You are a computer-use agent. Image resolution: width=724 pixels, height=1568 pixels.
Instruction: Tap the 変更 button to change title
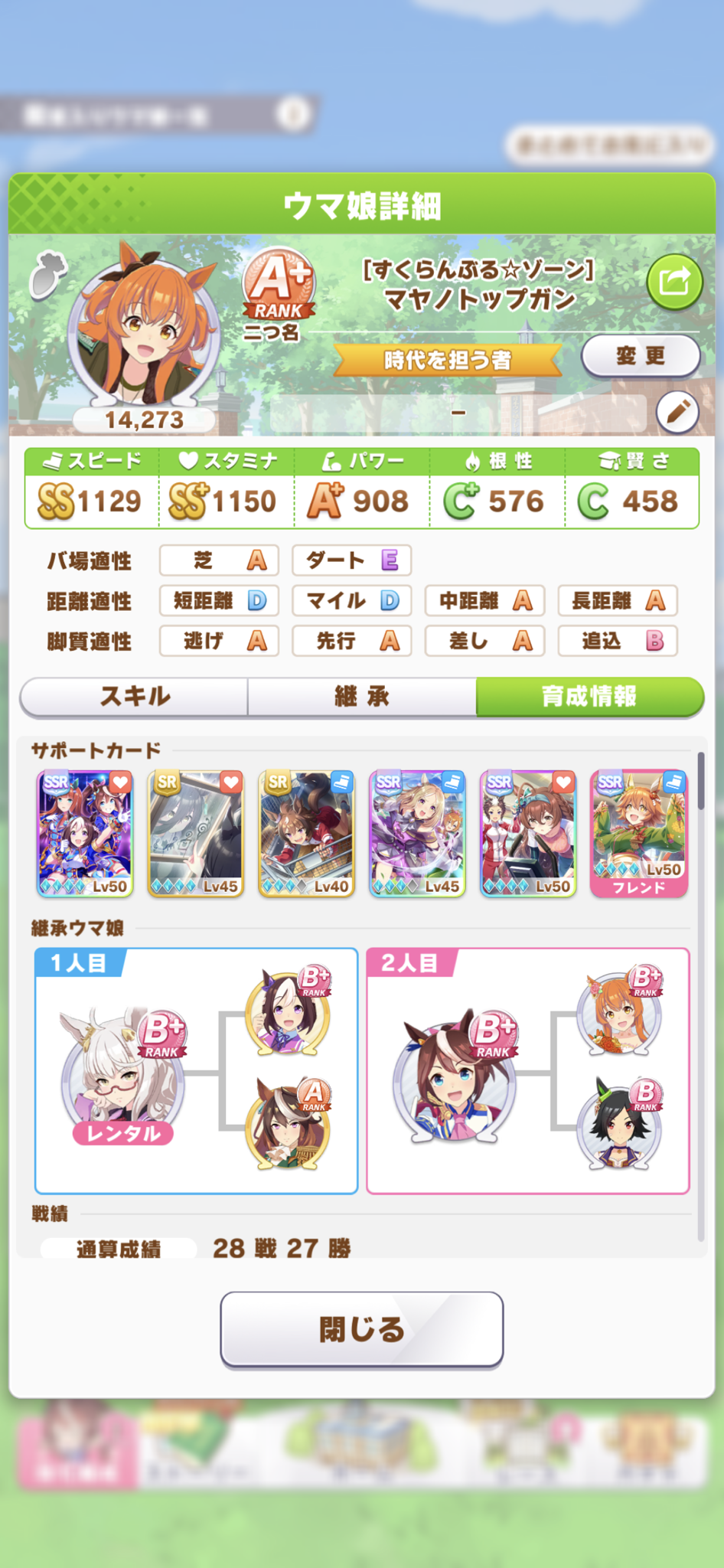tap(641, 356)
